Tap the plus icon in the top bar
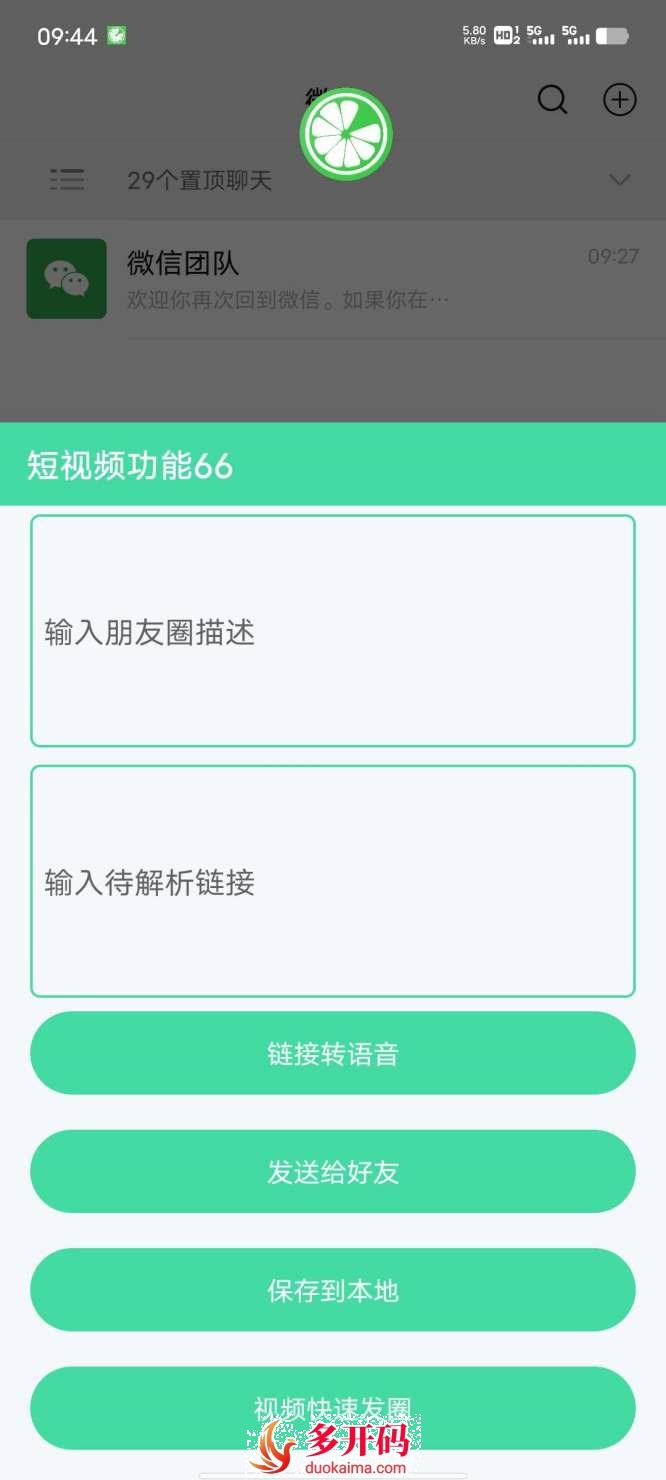Image resolution: width=666 pixels, height=1480 pixels. (620, 100)
